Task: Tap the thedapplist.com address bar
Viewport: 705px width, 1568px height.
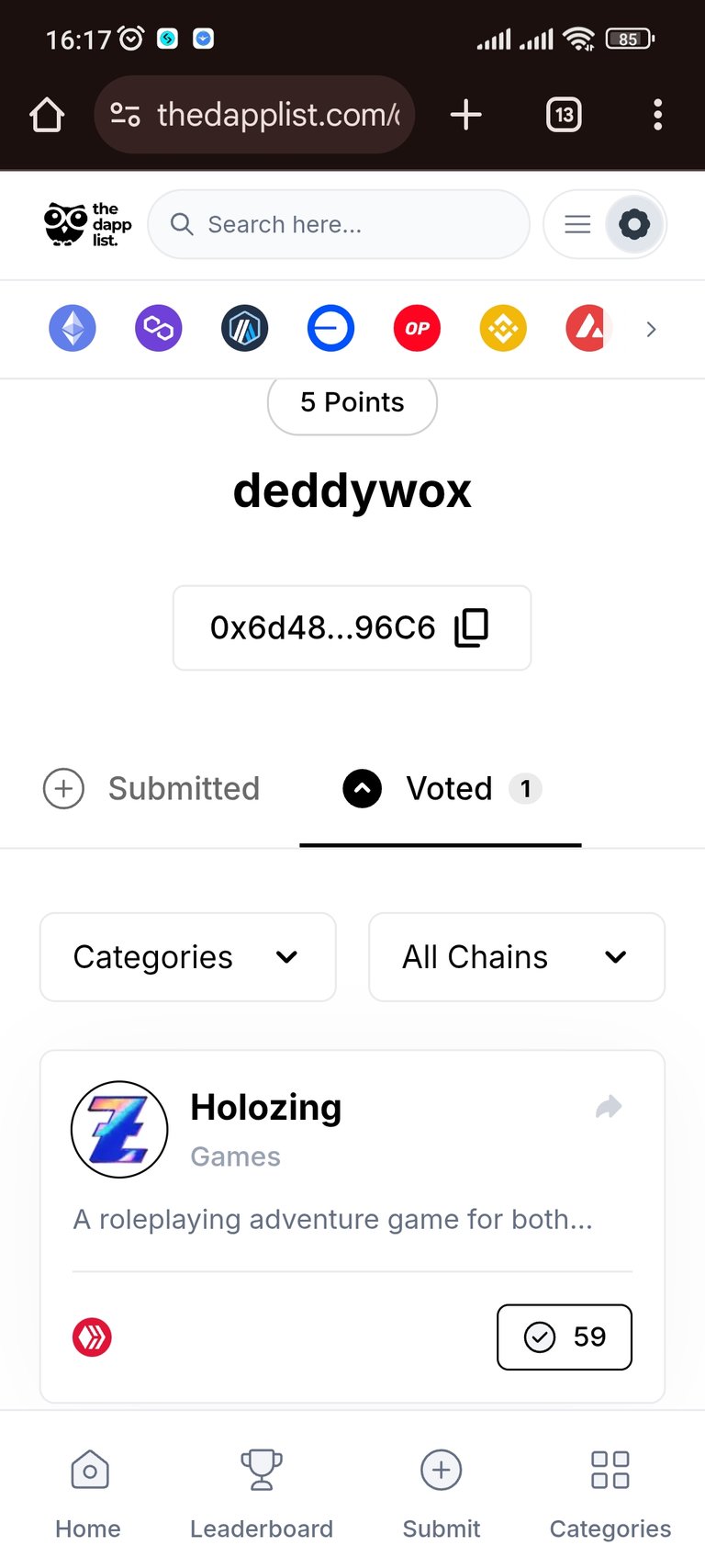Action: tap(254, 115)
